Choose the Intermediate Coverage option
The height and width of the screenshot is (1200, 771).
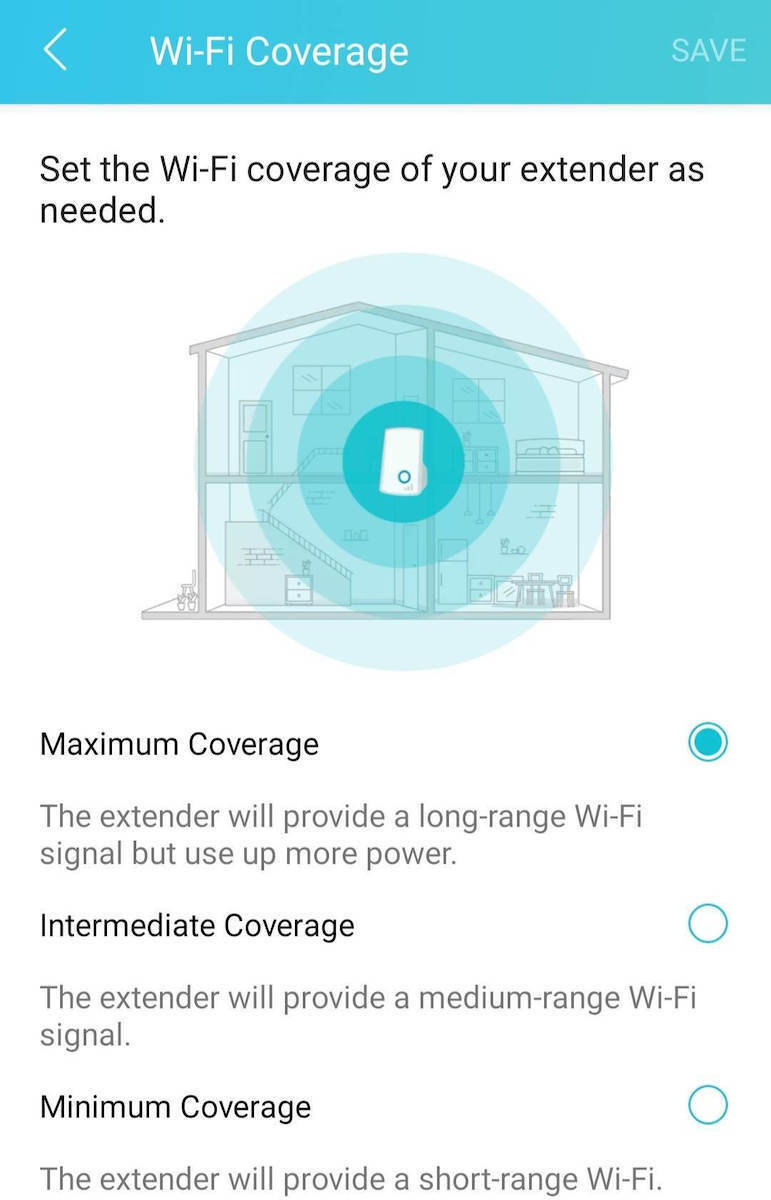tap(707, 925)
